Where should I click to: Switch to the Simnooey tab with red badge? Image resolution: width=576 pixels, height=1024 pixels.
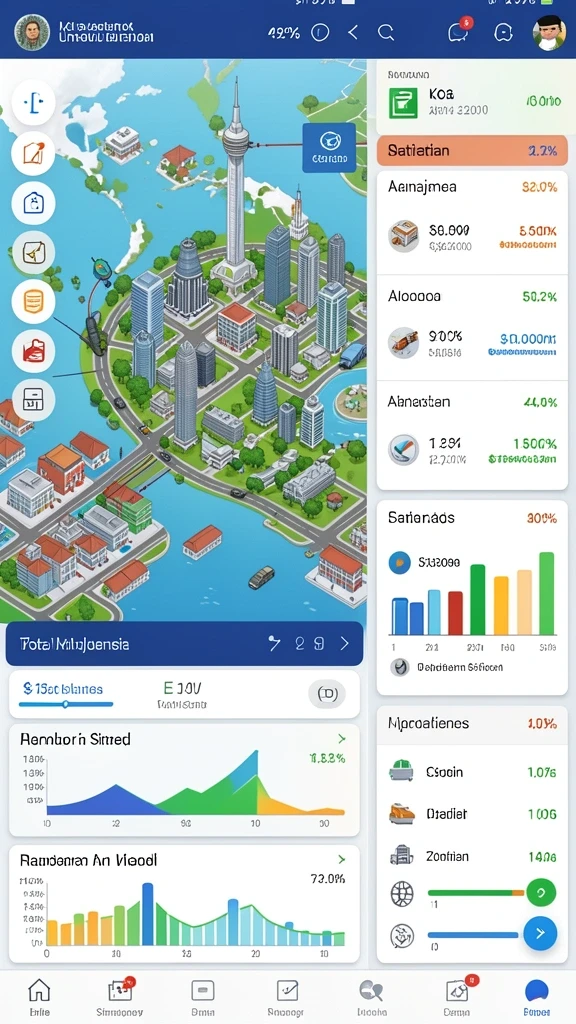(x=120, y=997)
